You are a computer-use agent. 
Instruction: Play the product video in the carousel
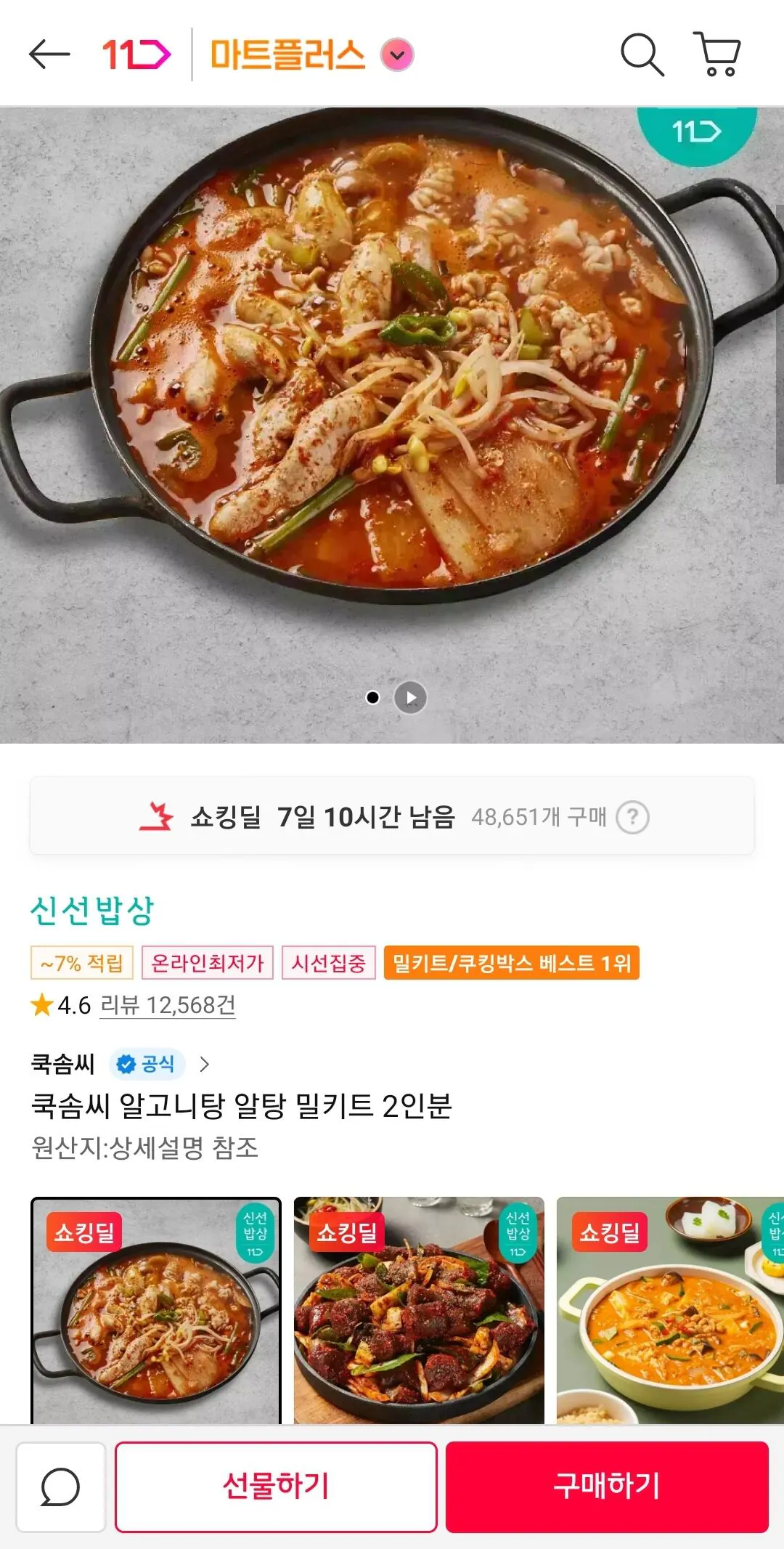click(x=410, y=697)
